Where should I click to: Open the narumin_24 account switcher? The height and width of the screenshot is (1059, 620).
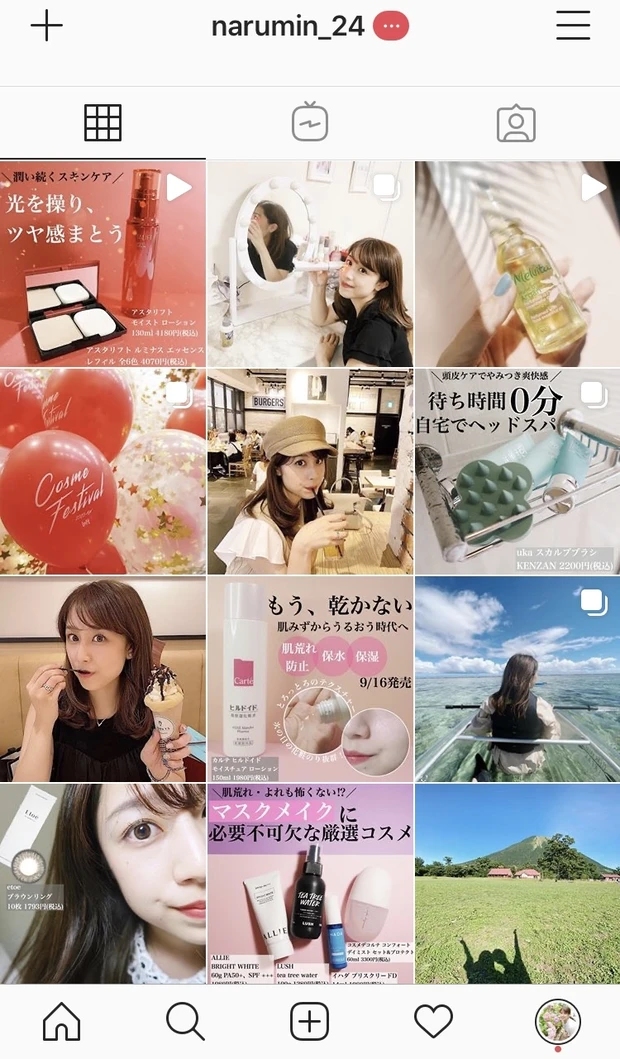tap(288, 27)
